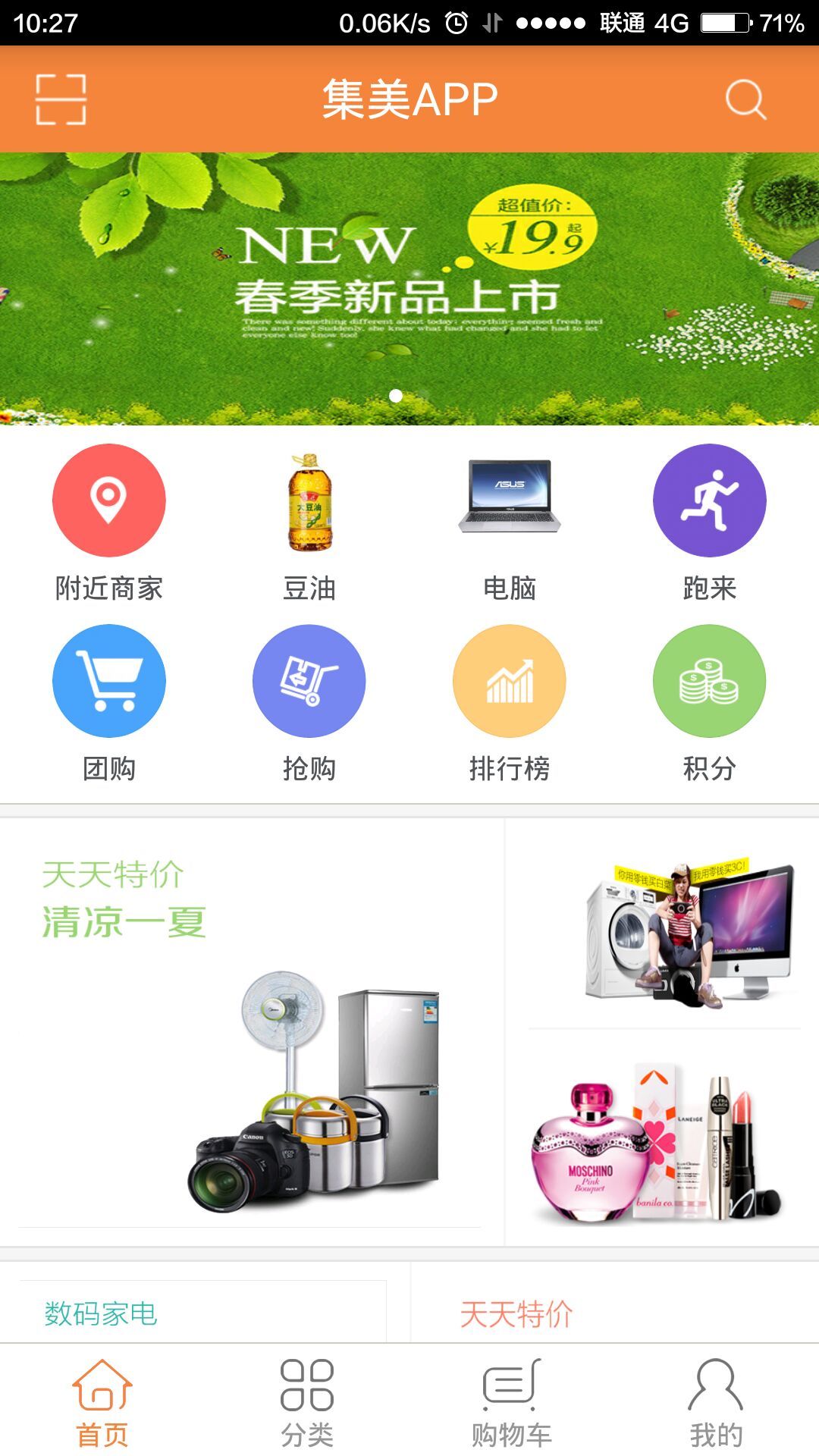
Task: View the 排行榜 rankings
Action: point(510,702)
